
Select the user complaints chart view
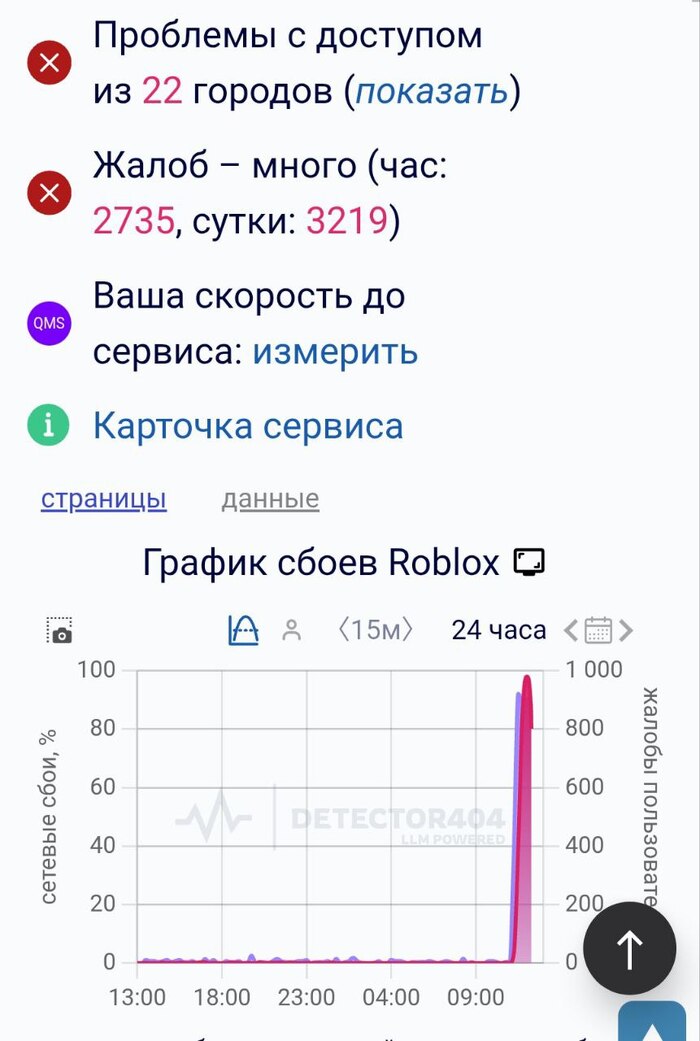point(292,630)
